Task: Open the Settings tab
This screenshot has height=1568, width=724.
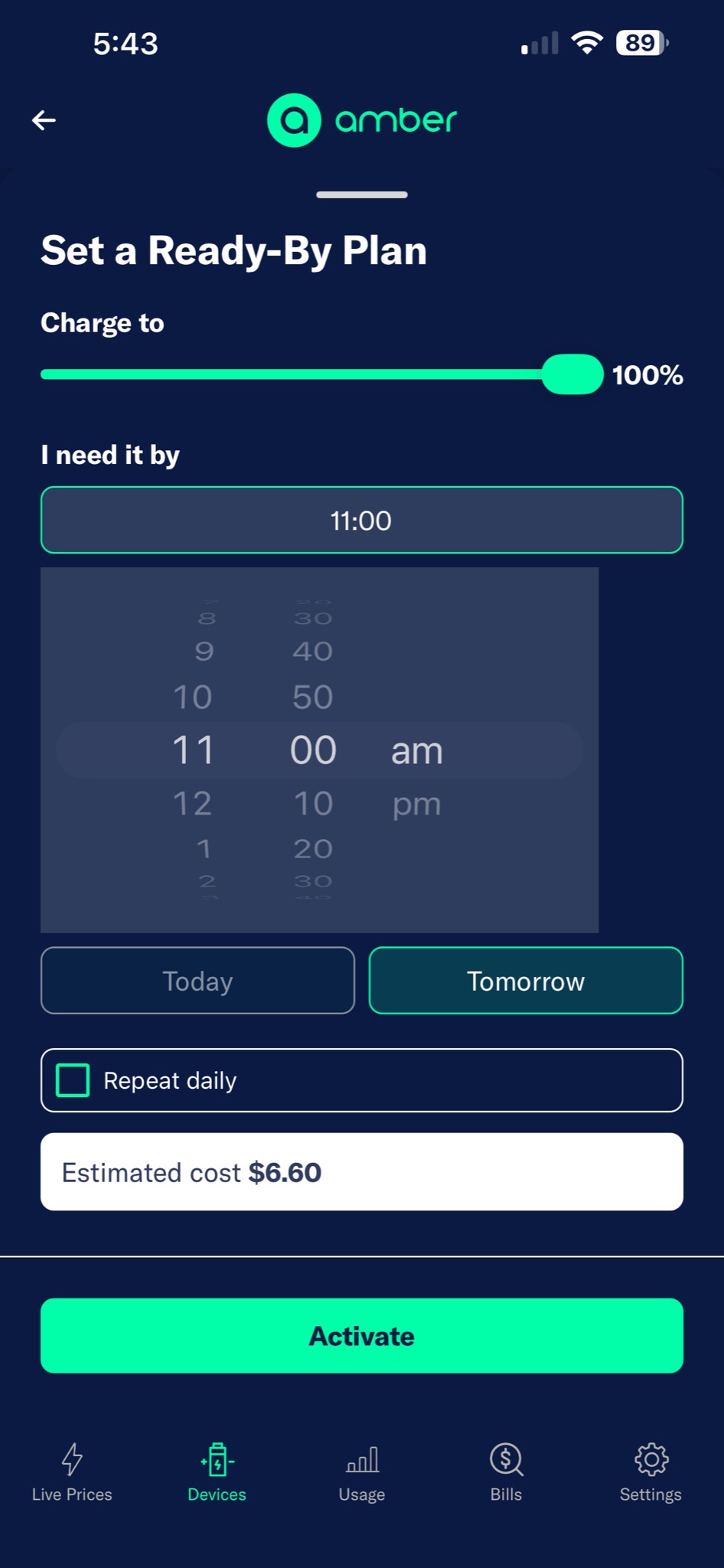Action: [651, 1472]
